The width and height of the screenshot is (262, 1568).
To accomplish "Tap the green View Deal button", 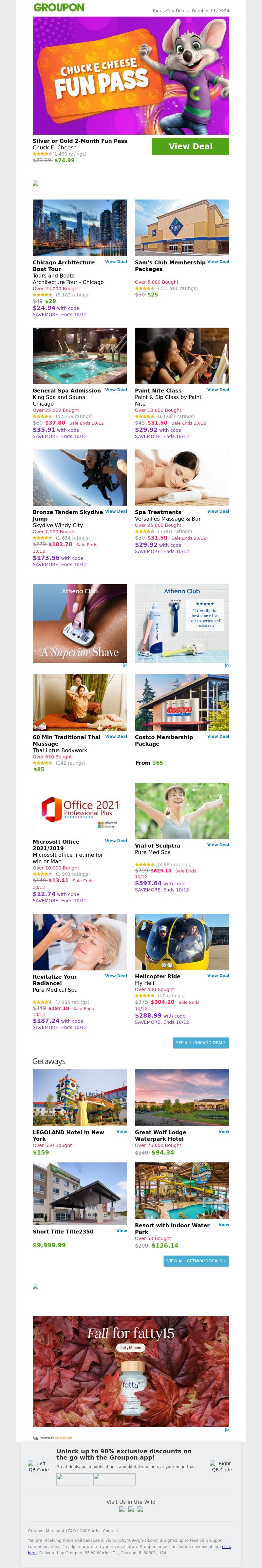I will click(x=190, y=146).
